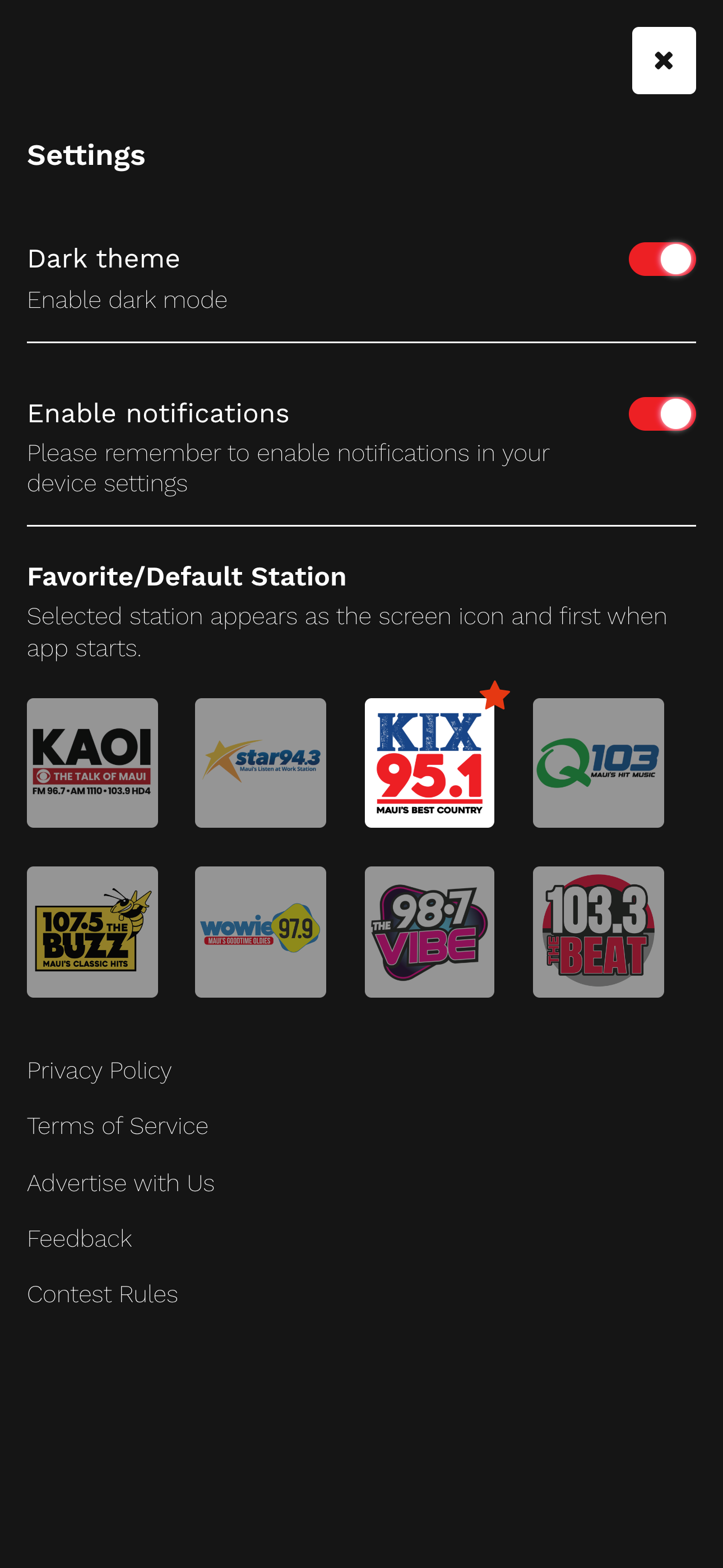Choose Star 94.3 as default station

point(261,763)
